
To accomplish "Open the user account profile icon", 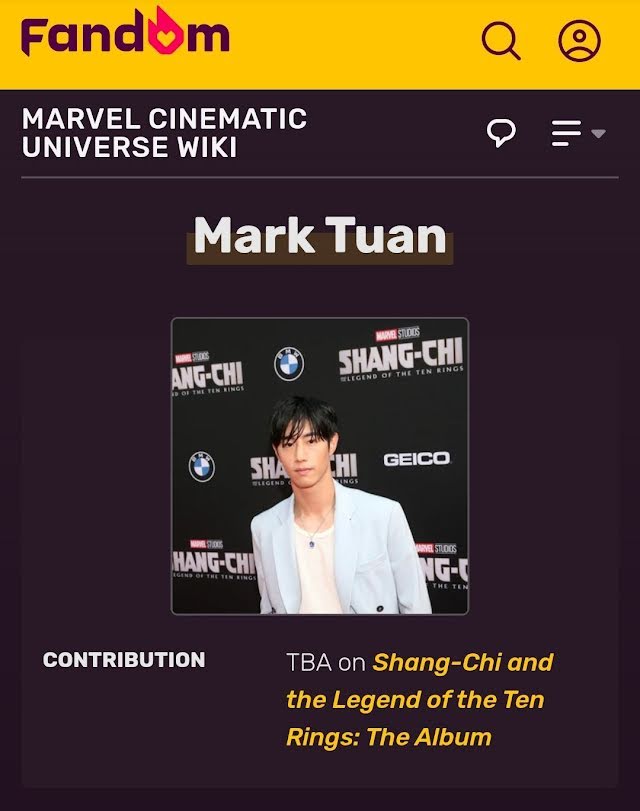I will 579,41.
